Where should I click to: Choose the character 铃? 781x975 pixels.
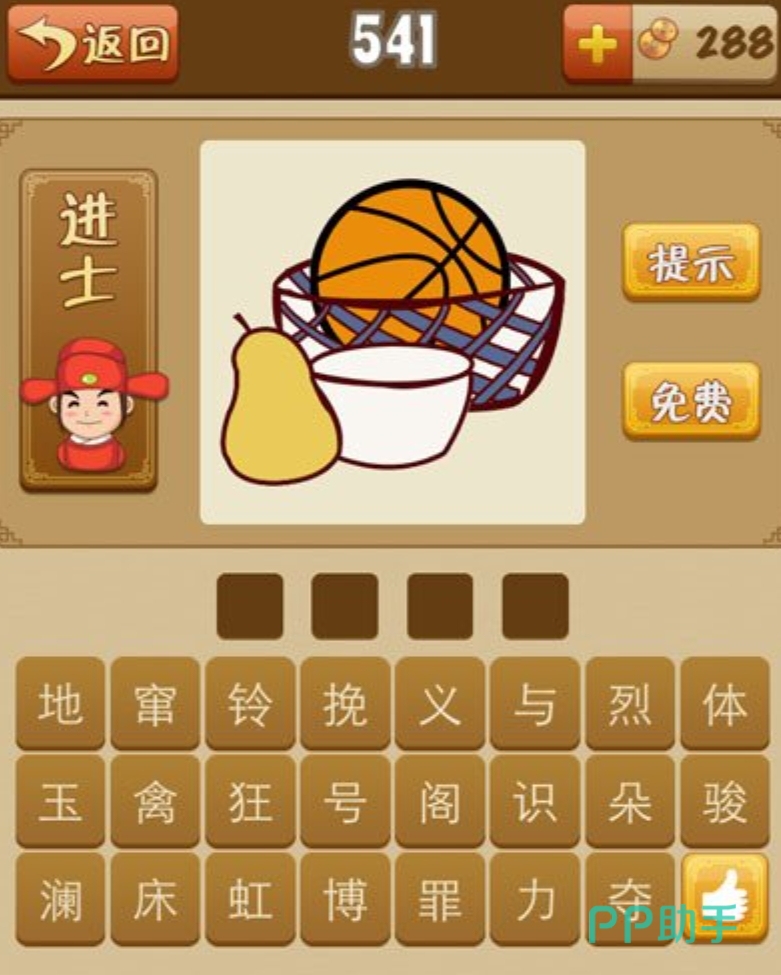coord(250,704)
